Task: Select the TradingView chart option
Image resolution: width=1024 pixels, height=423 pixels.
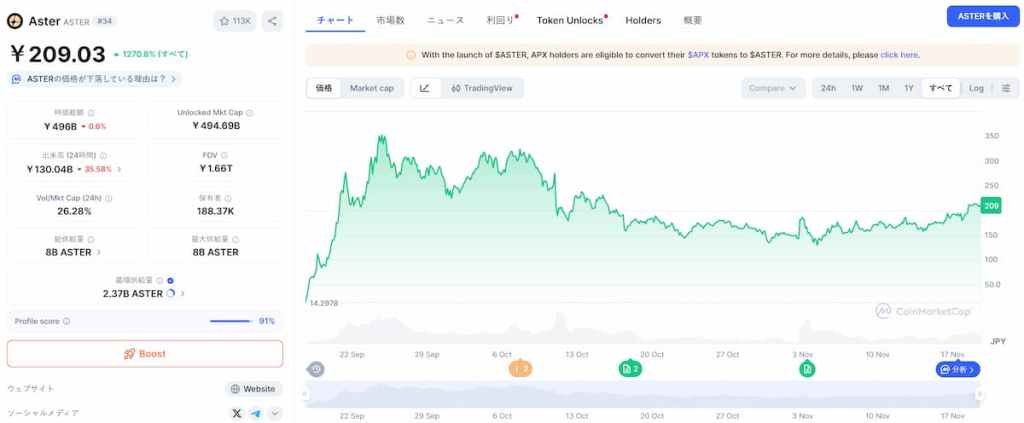Action: (481, 88)
